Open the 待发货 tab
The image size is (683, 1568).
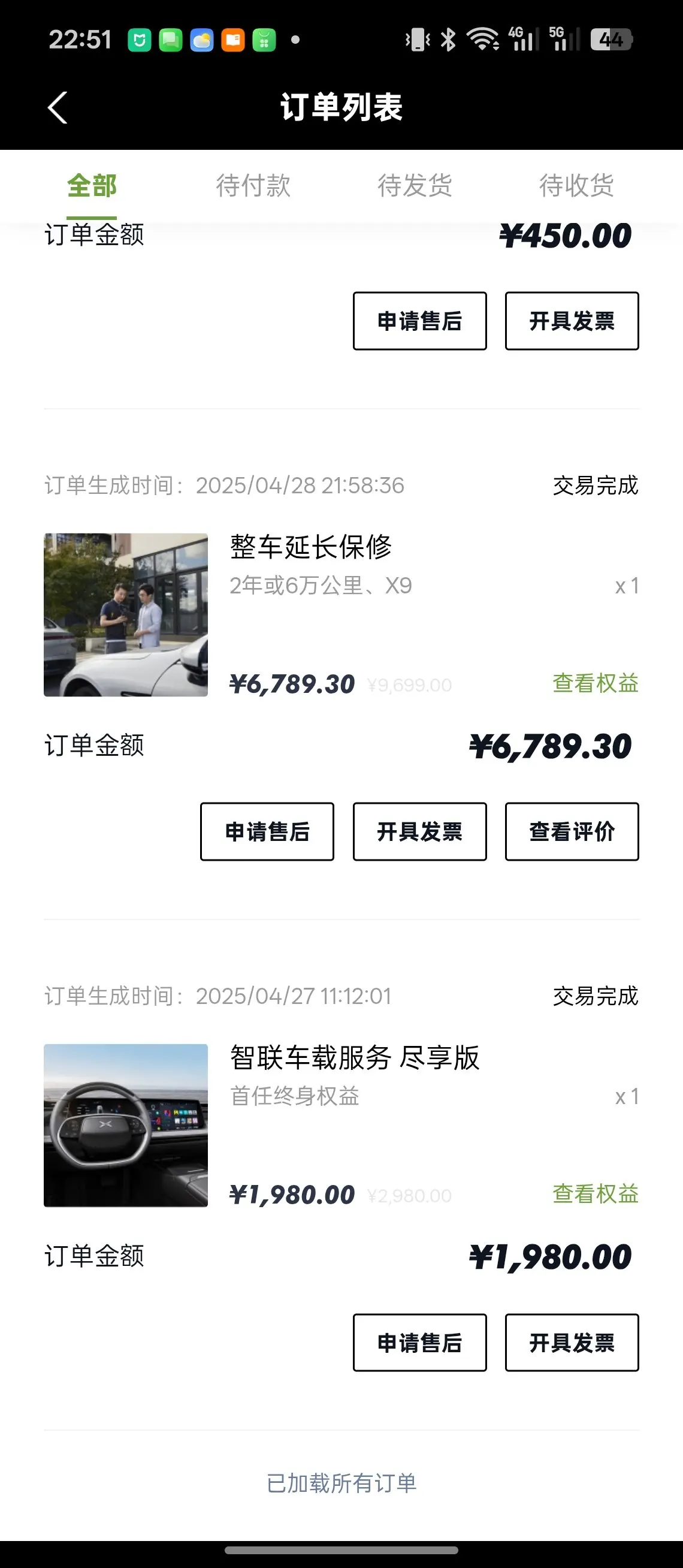coord(415,186)
